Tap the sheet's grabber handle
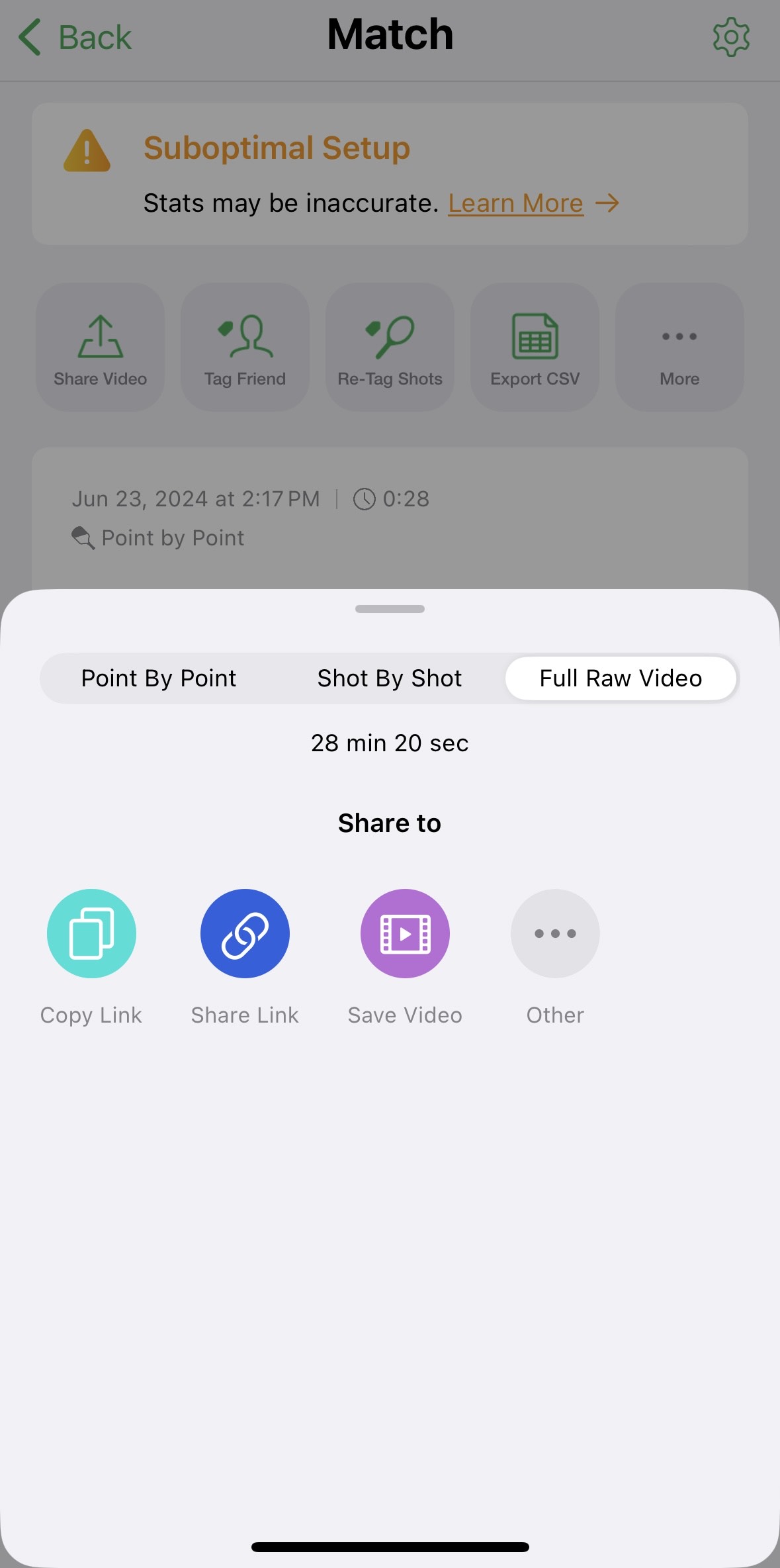This screenshot has height=1568, width=780. 390,609
